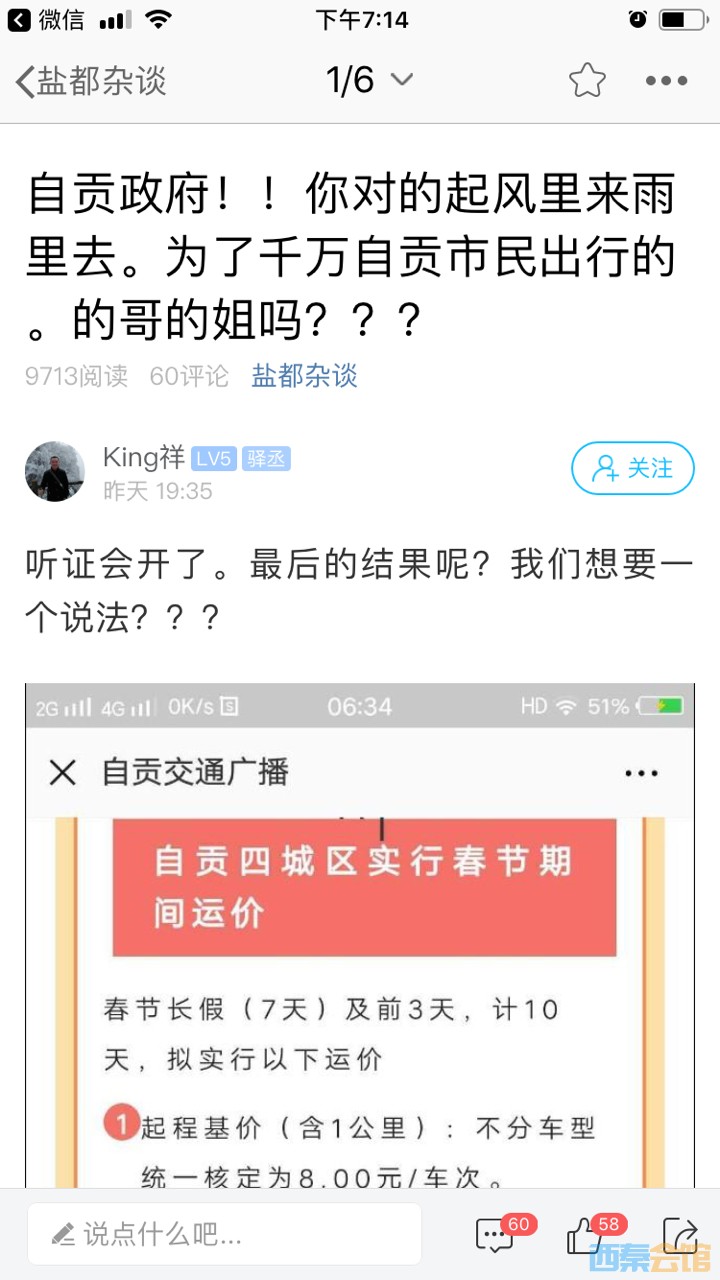Tap the 说点什么吧 comment field
This screenshot has width=720, height=1280.
tap(224, 1234)
